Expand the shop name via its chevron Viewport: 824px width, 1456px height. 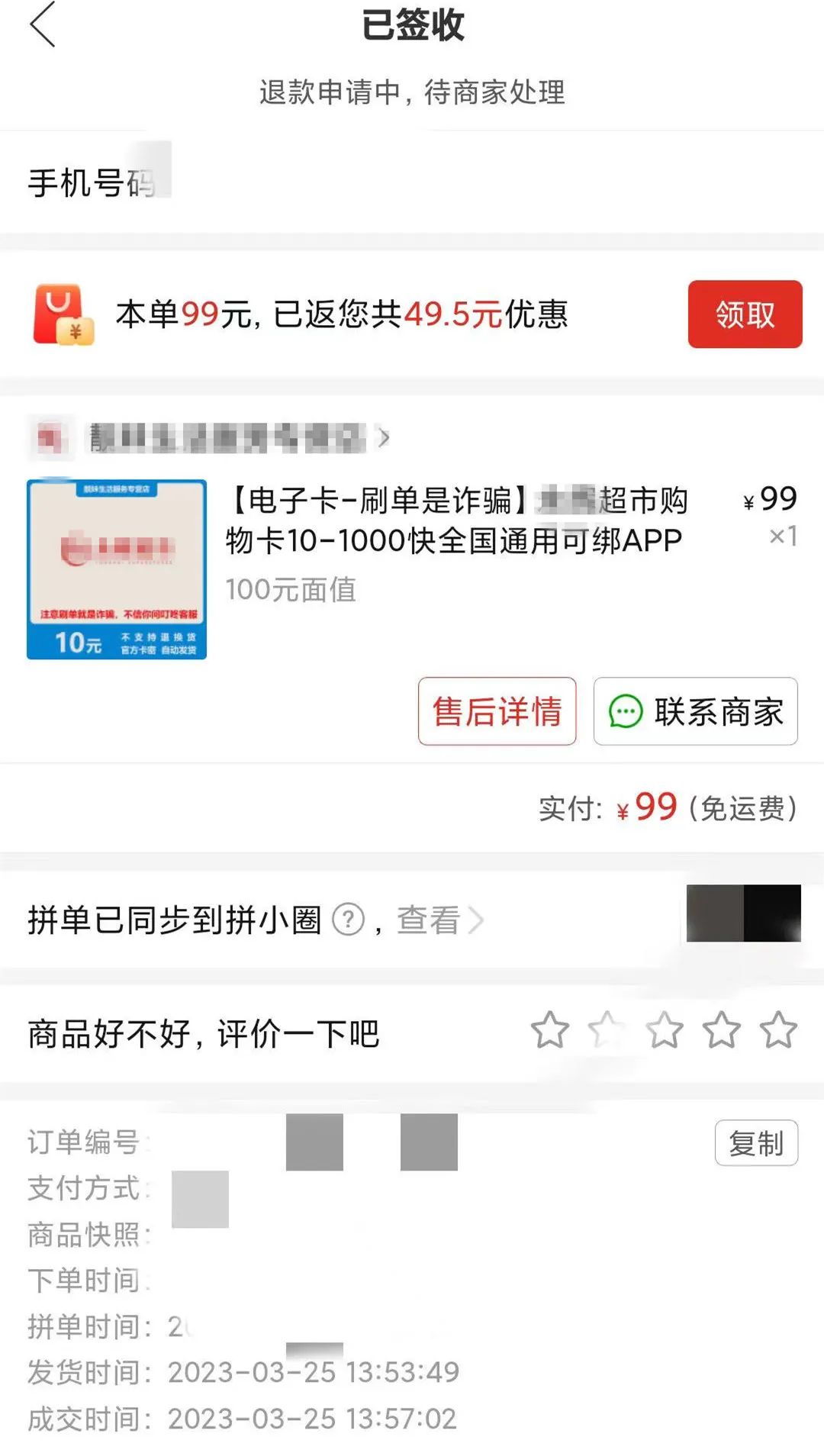pyautogui.click(x=385, y=438)
